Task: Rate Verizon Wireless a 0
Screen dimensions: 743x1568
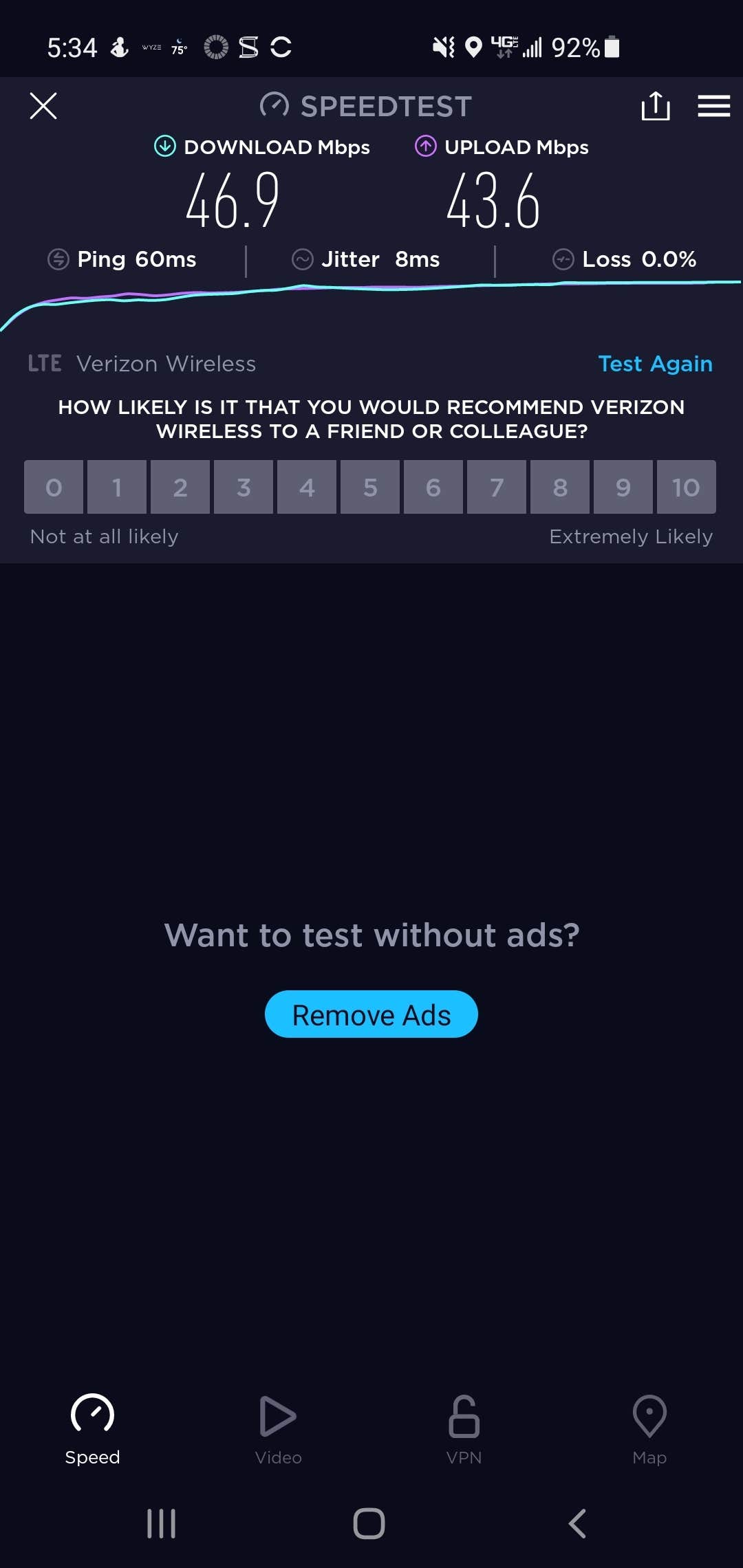Action: 54,487
